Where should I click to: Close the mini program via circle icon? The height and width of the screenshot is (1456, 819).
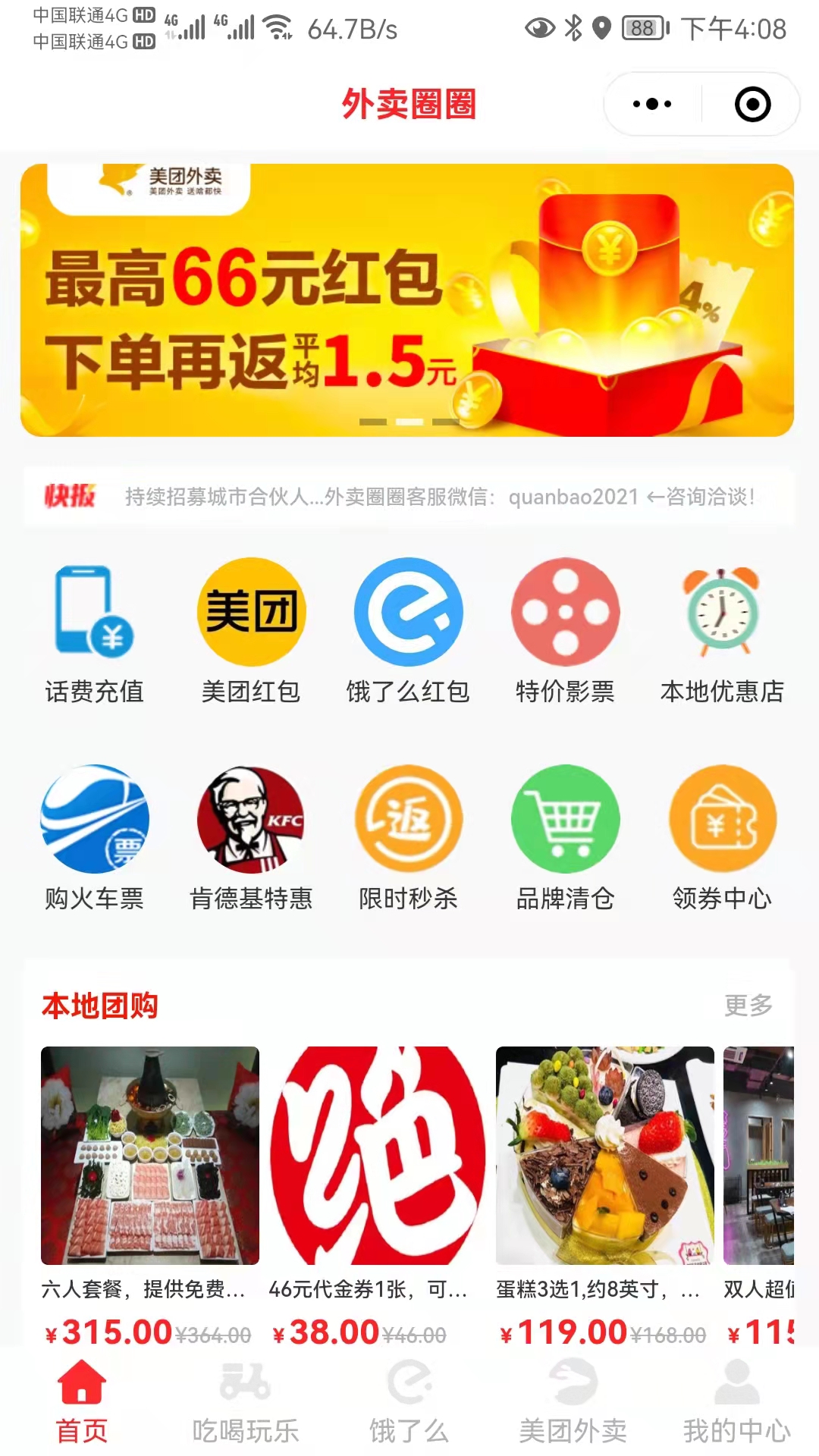tap(752, 104)
